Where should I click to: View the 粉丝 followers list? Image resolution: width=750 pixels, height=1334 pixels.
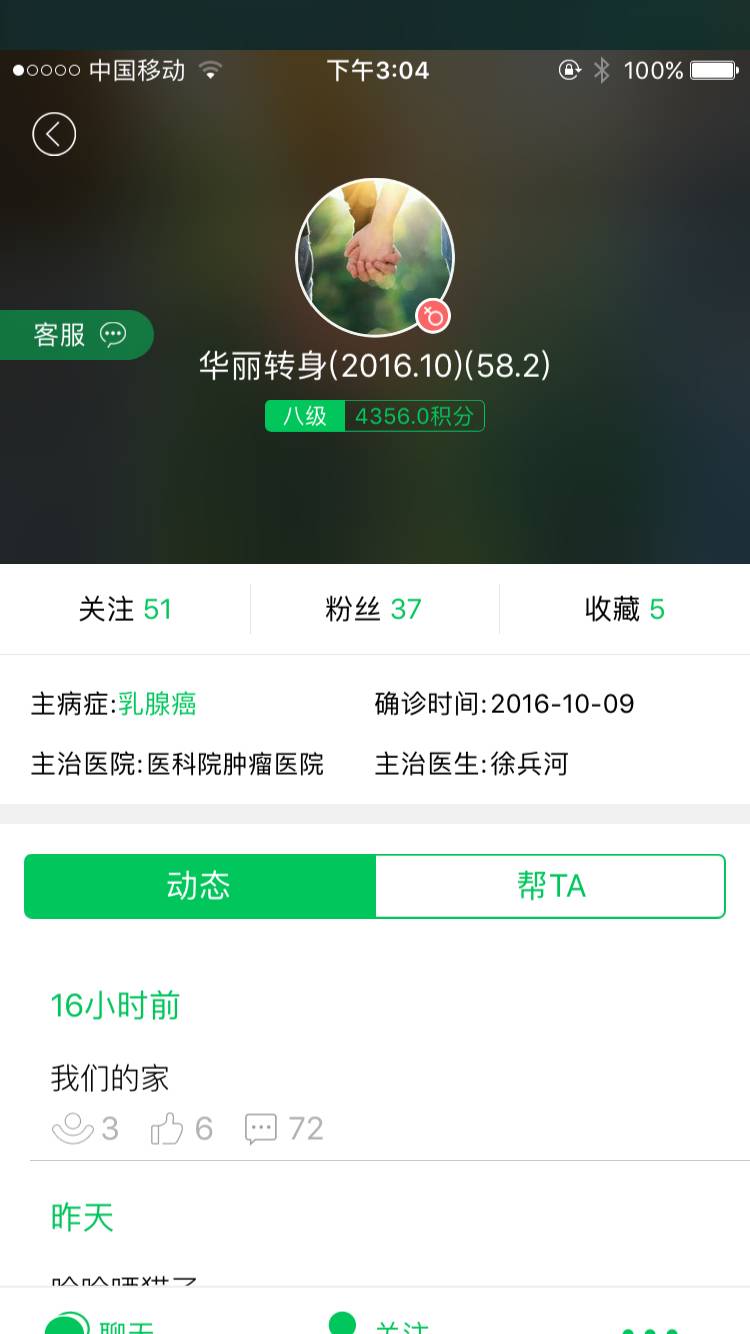(x=374, y=609)
